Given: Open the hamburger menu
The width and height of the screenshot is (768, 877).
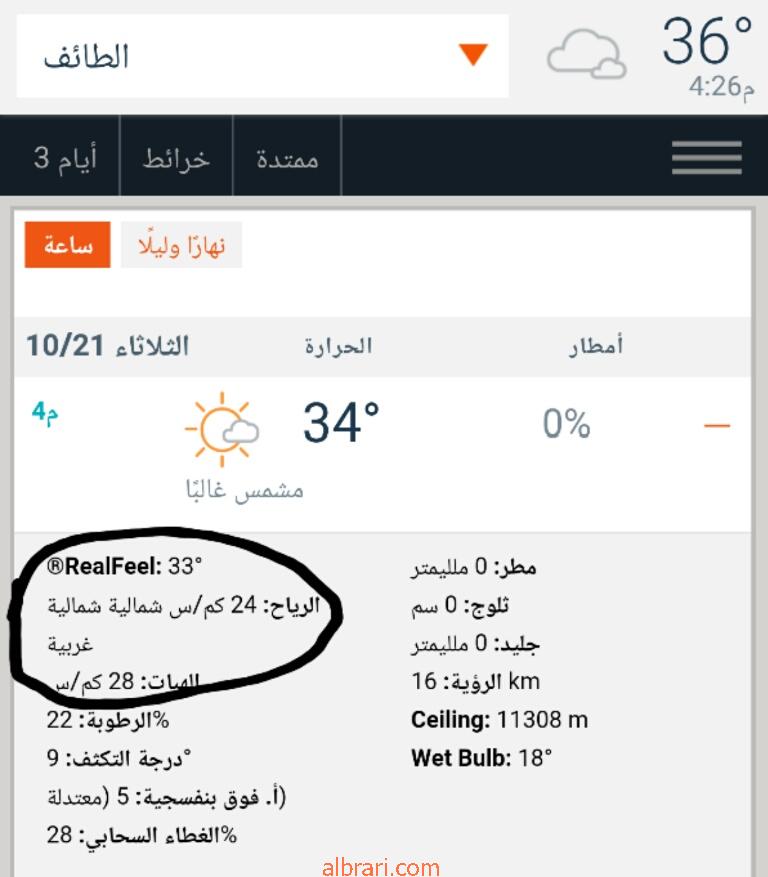Looking at the screenshot, I should pyautogui.click(x=706, y=157).
